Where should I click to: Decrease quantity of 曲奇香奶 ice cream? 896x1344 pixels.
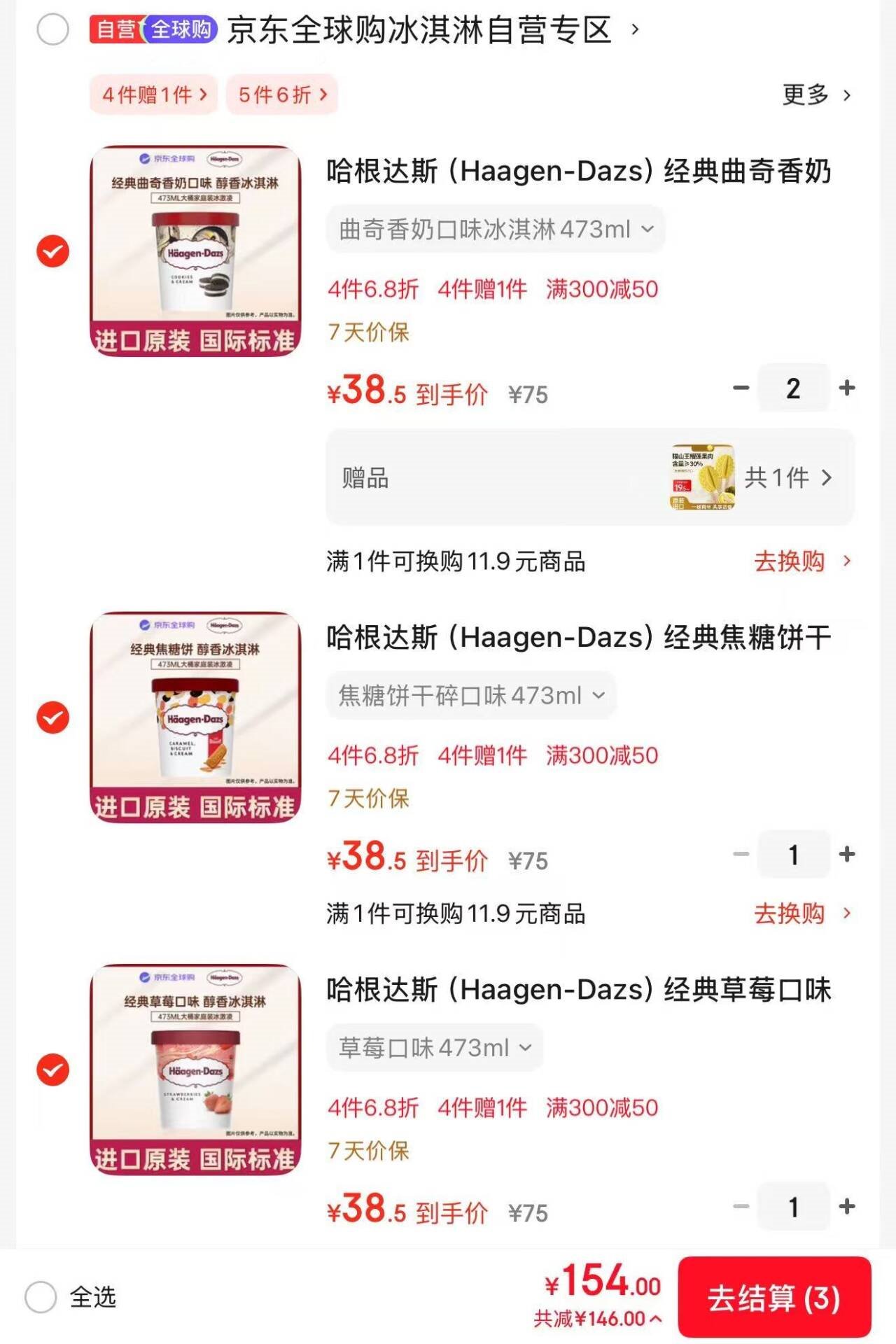coord(741,388)
